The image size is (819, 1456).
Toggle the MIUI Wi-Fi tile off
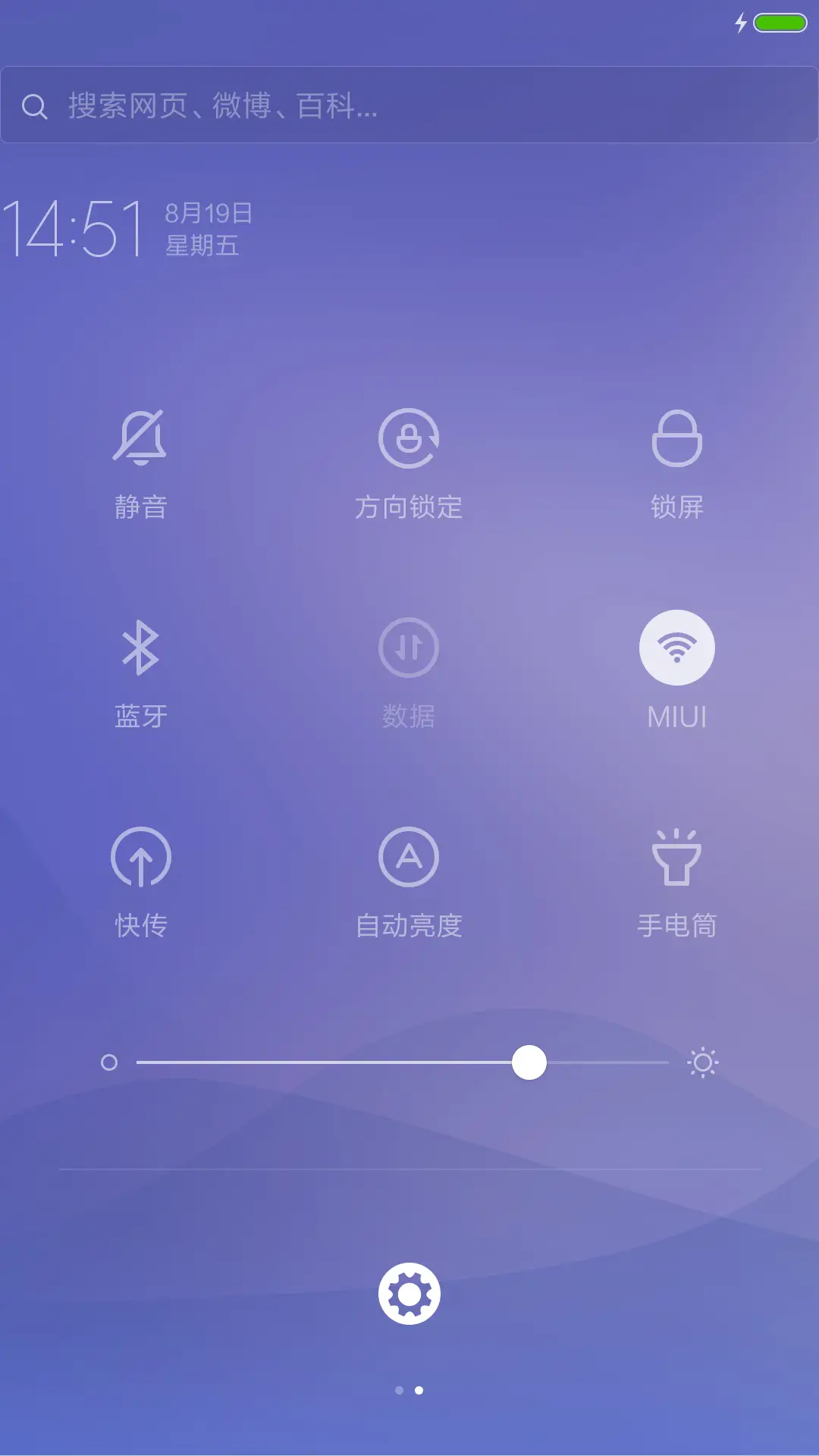678,647
